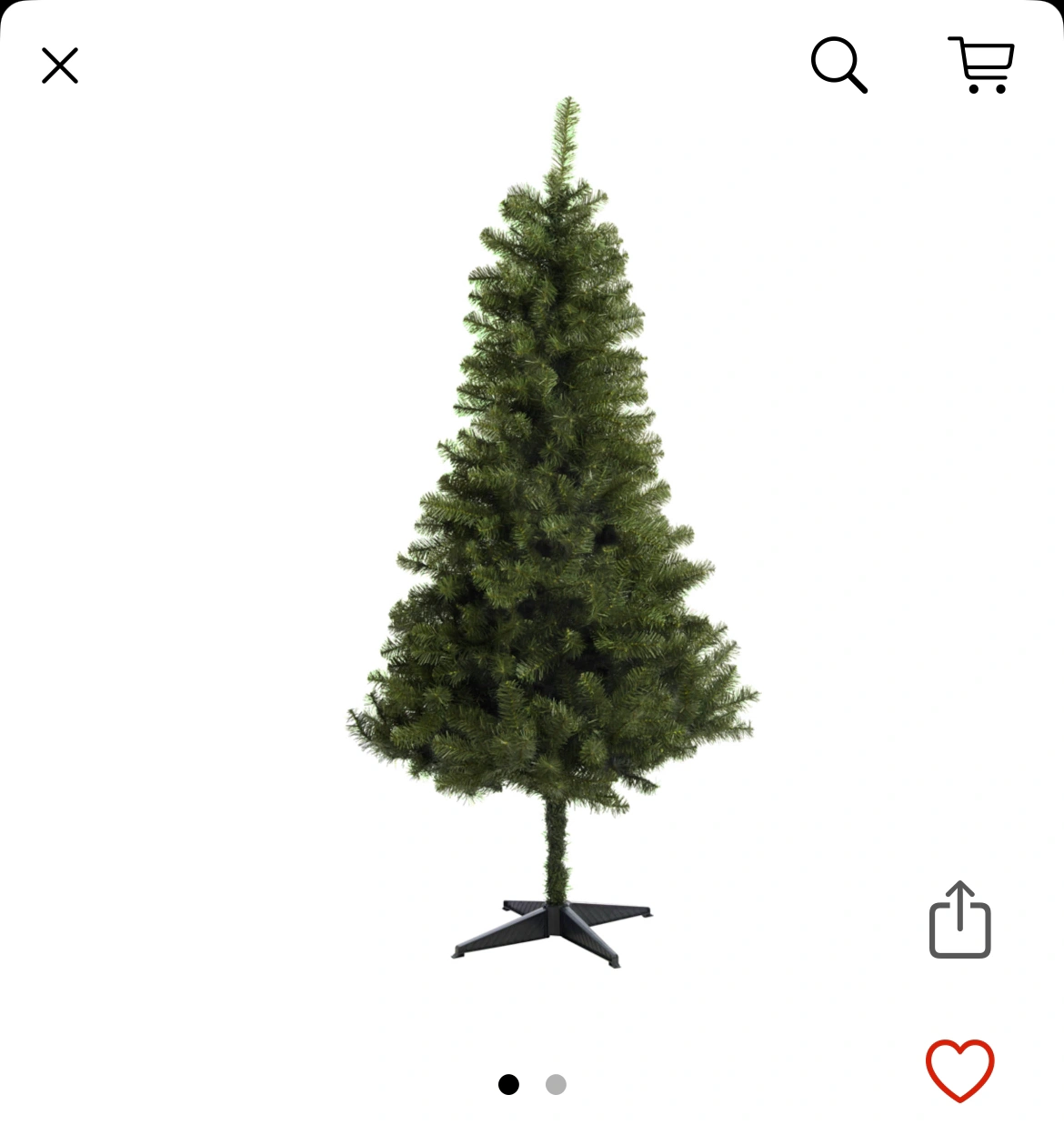
Task: Jump to the second image dot
Action: tap(556, 1084)
